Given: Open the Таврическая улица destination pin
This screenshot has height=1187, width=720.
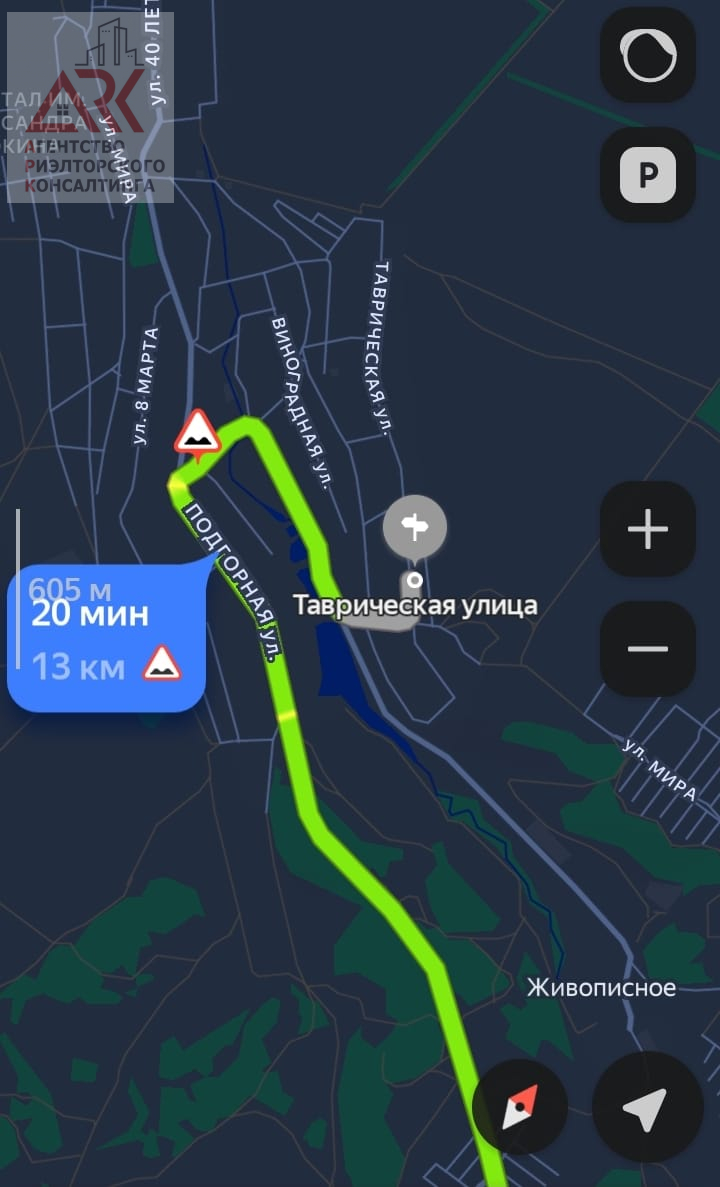Looking at the screenshot, I should (415, 527).
